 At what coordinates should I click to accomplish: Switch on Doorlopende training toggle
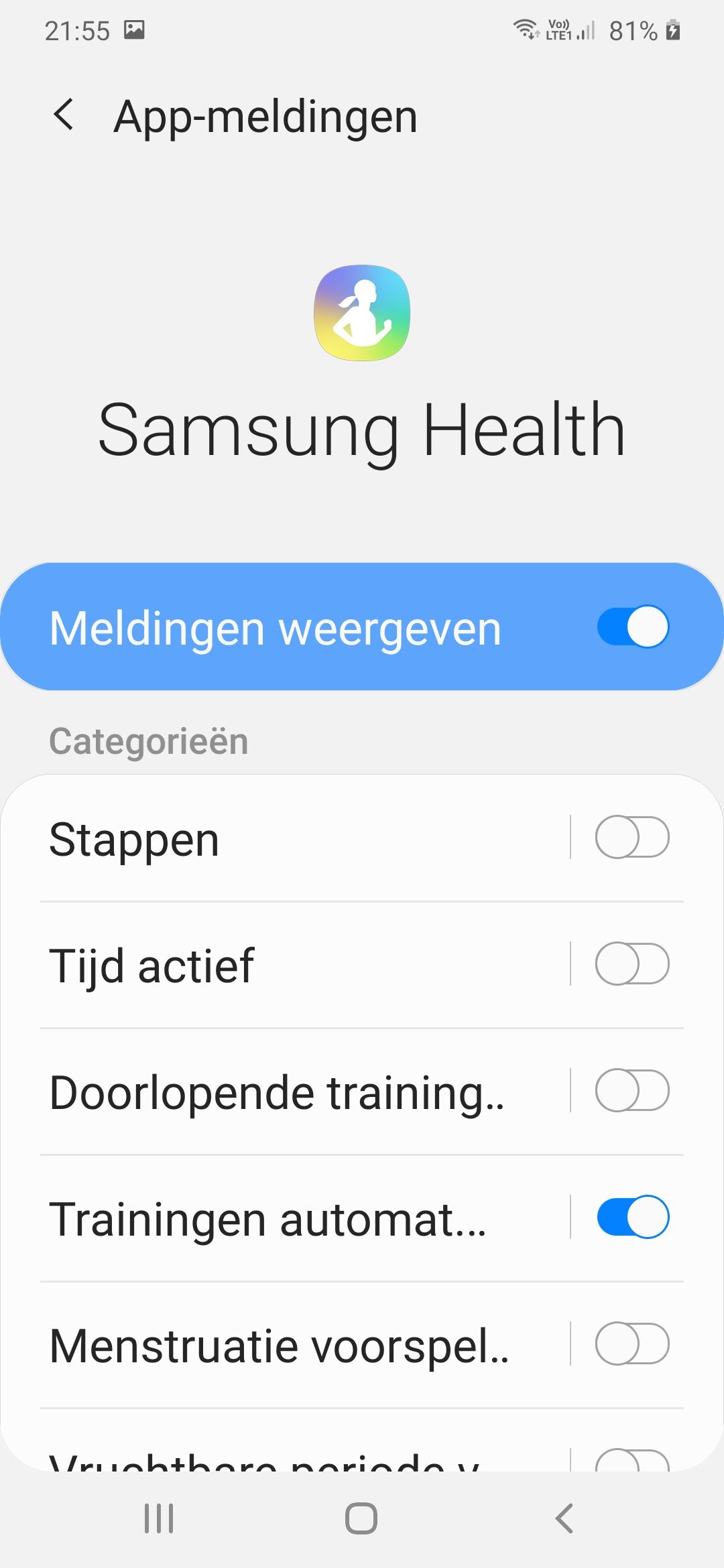632,1090
